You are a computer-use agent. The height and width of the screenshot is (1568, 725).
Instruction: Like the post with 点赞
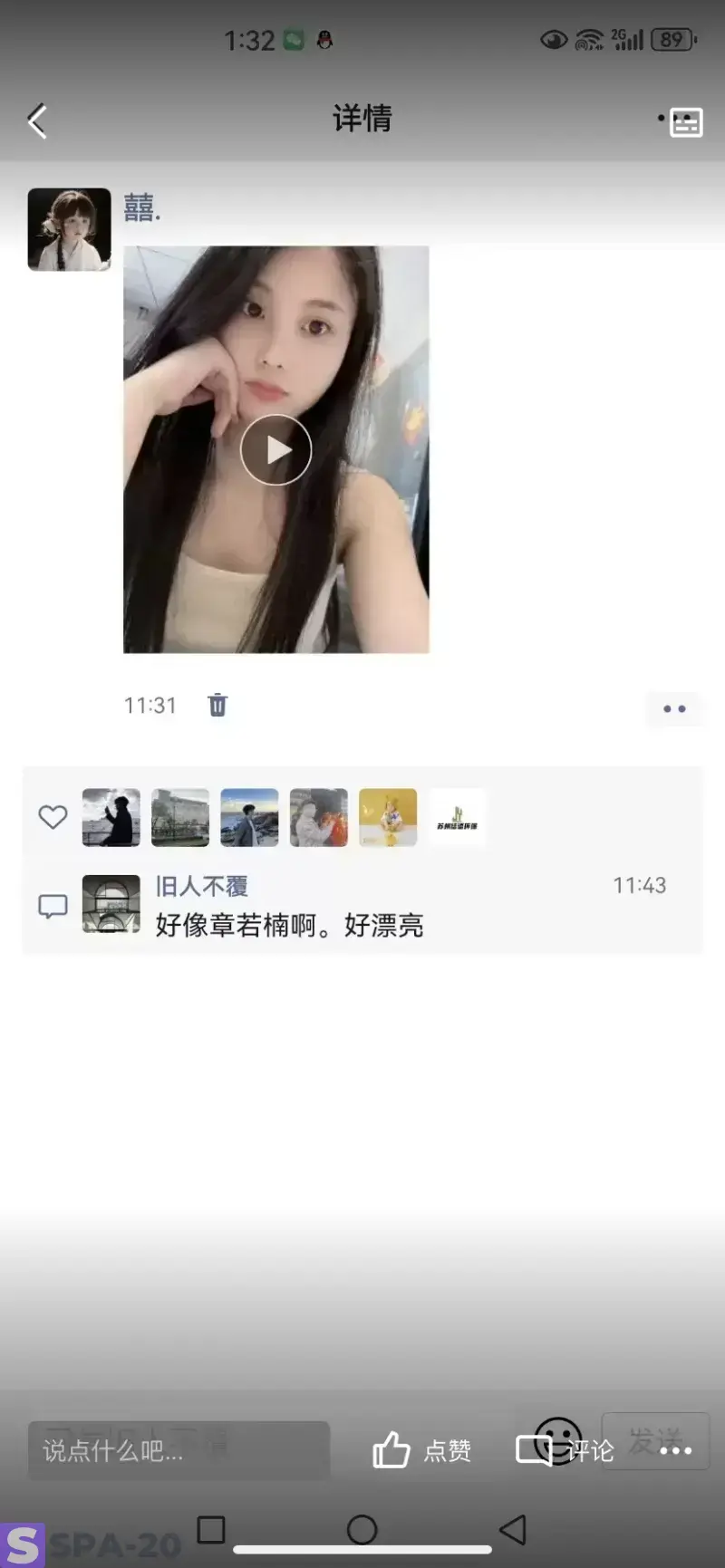pyautogui.click(x=422, y=1450)
